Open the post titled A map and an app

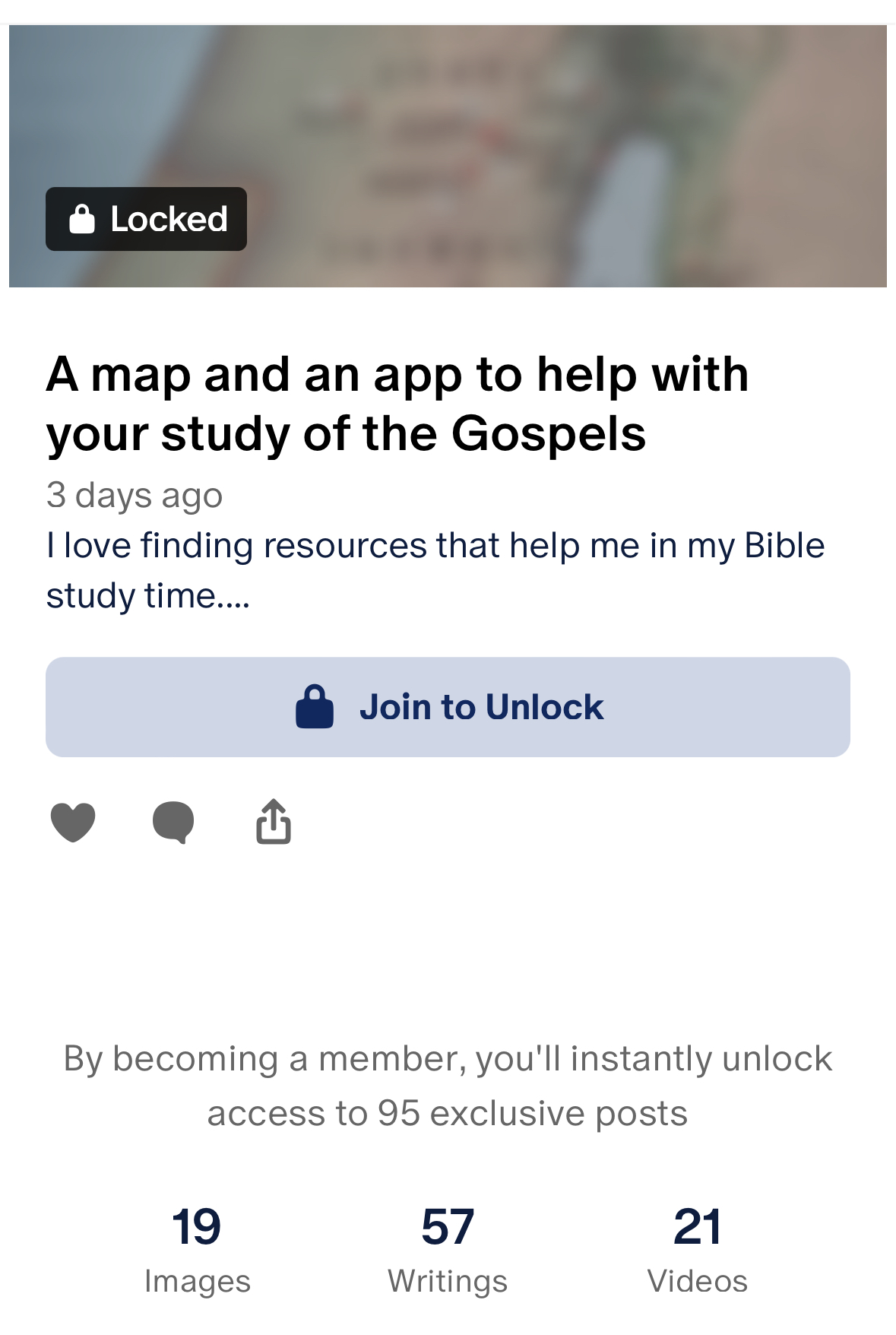tap(397, 404)
